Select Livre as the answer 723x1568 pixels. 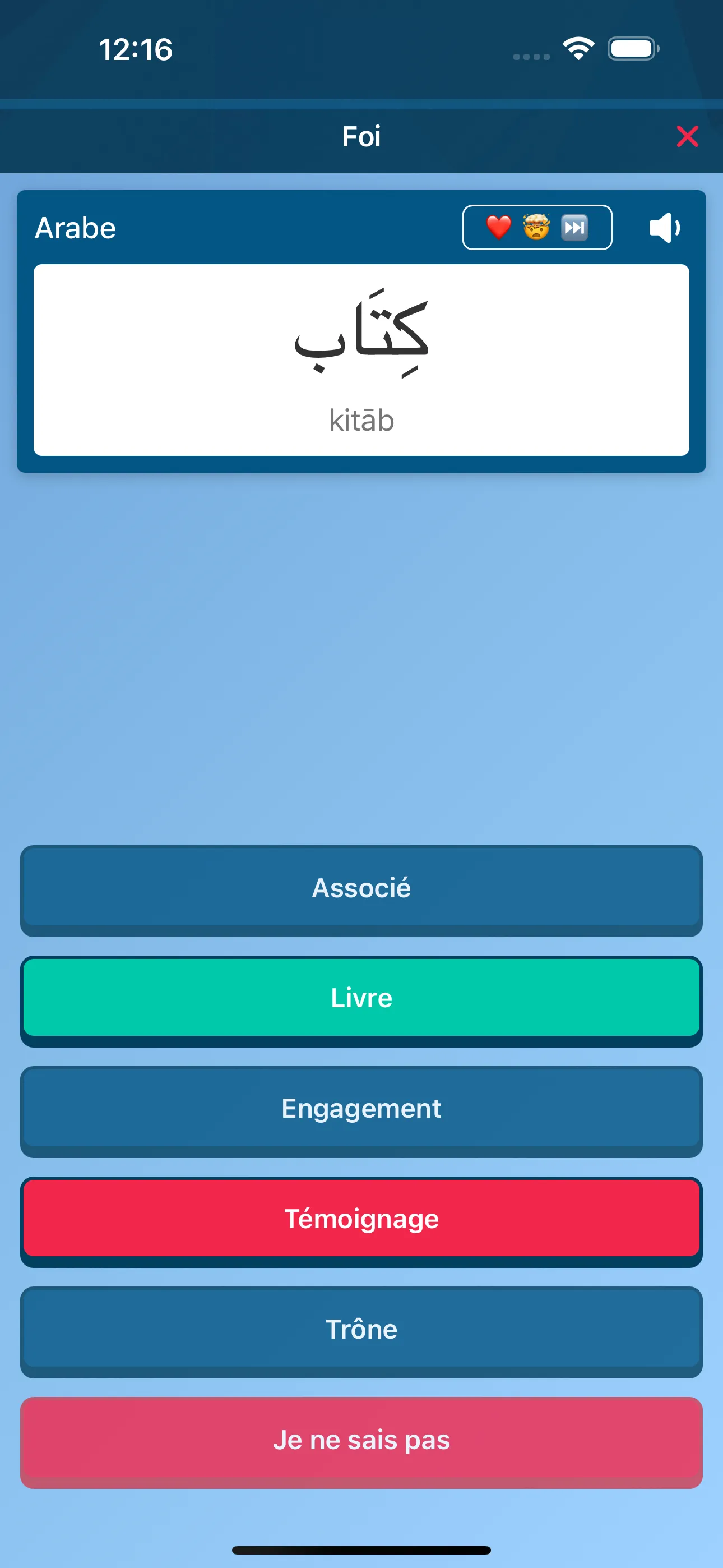361,998
